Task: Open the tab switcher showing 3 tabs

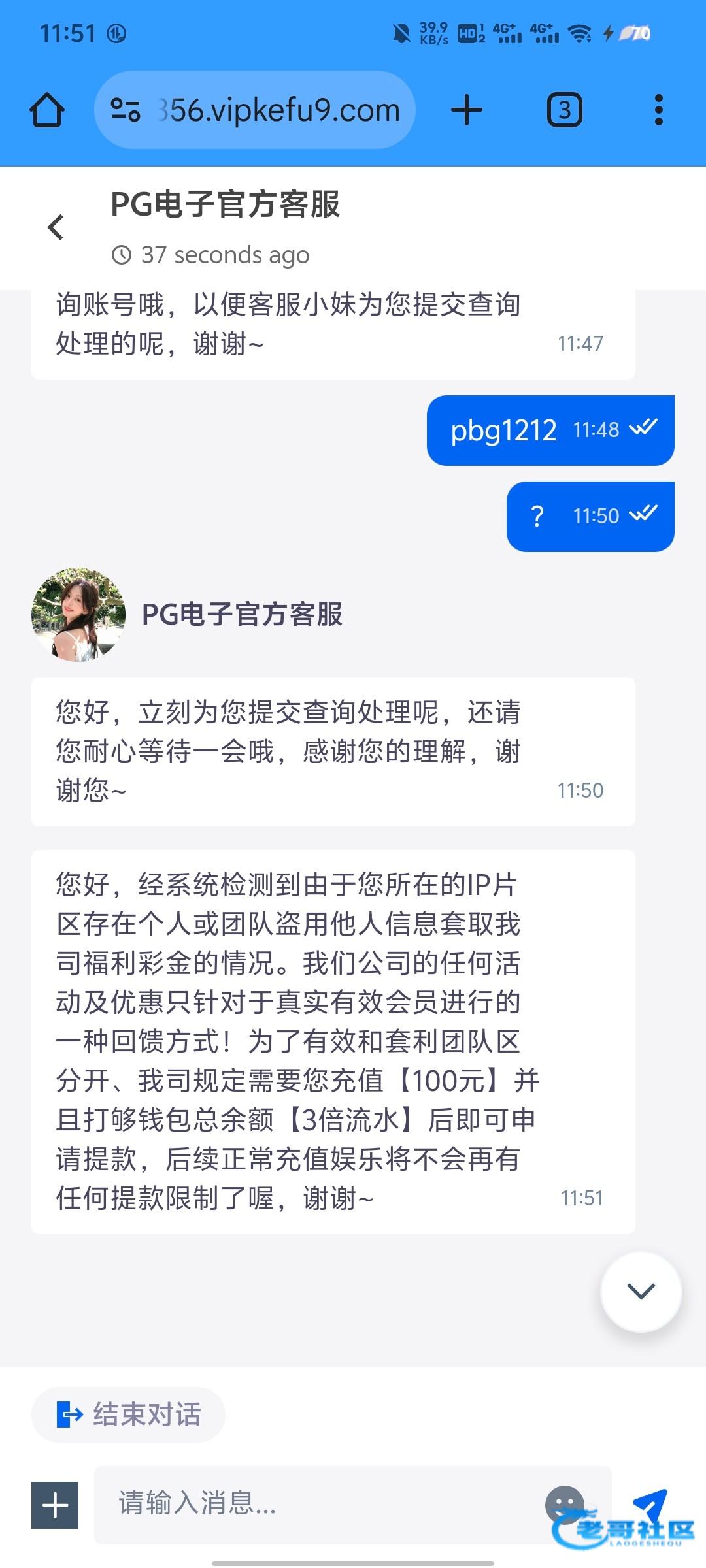Action: tap(564, 110)
